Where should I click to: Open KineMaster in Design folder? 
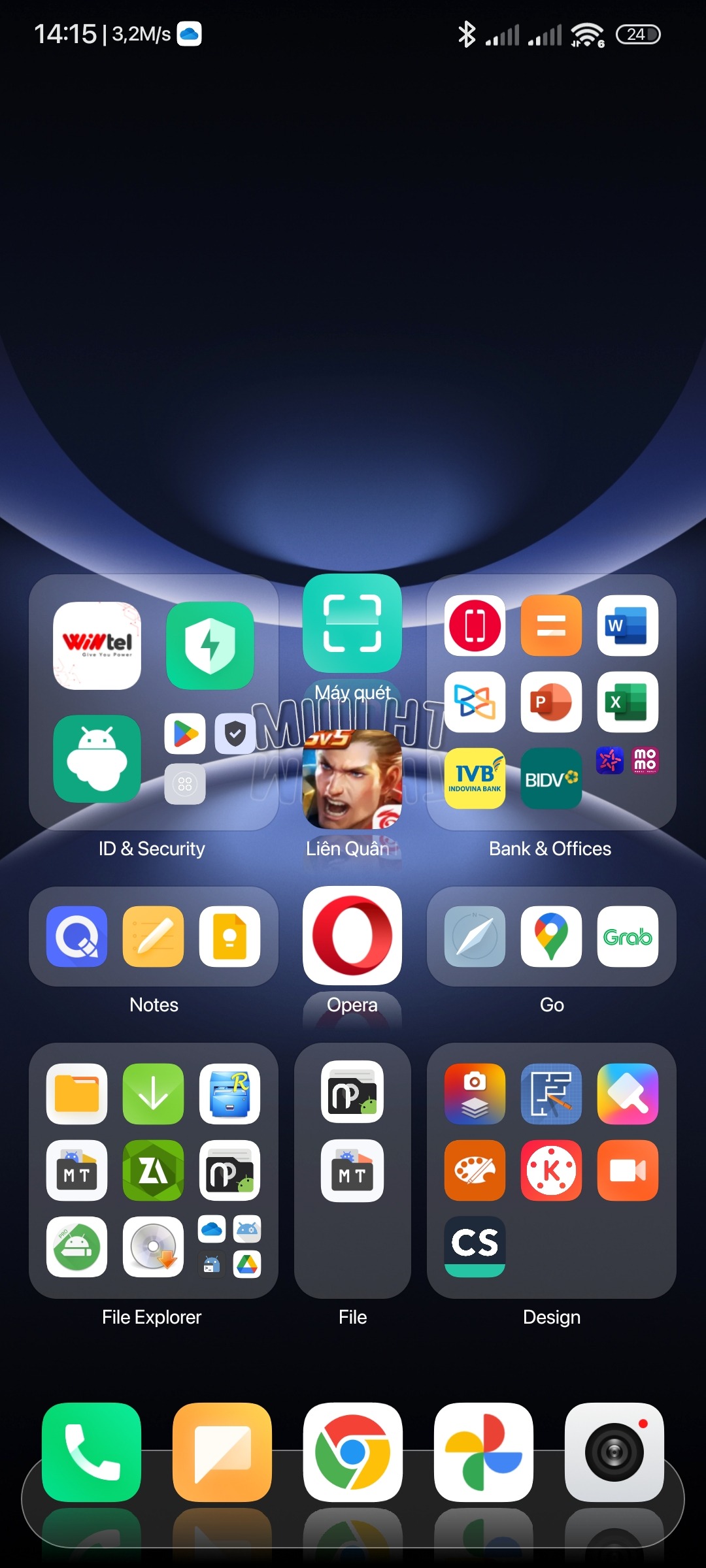point(551,1170)
